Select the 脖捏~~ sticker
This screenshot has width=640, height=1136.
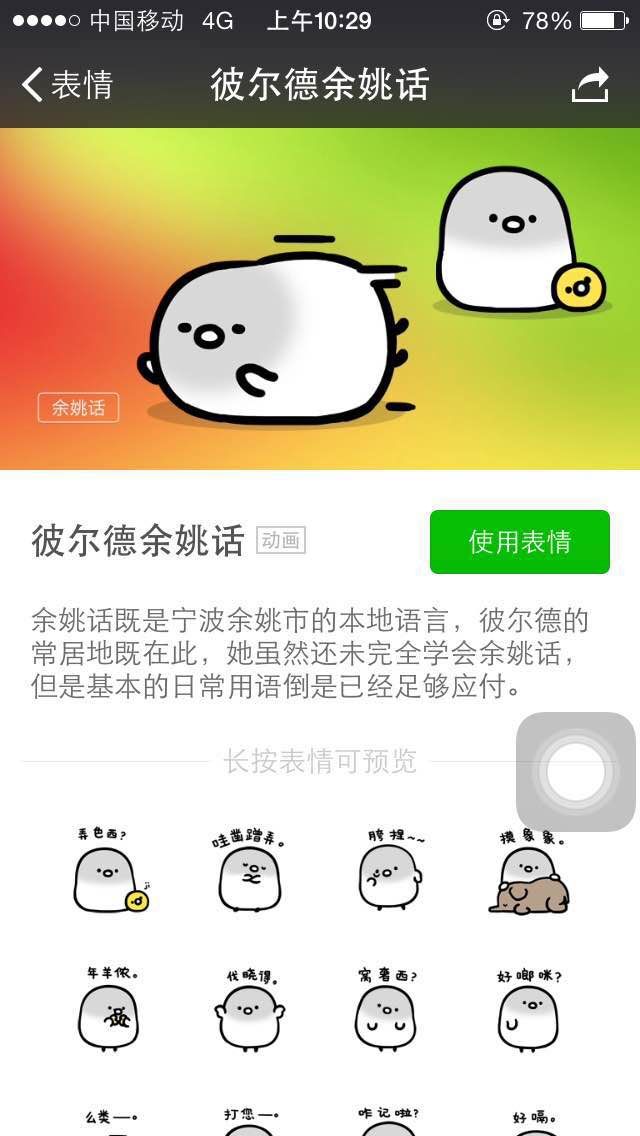tap(389, 872)
